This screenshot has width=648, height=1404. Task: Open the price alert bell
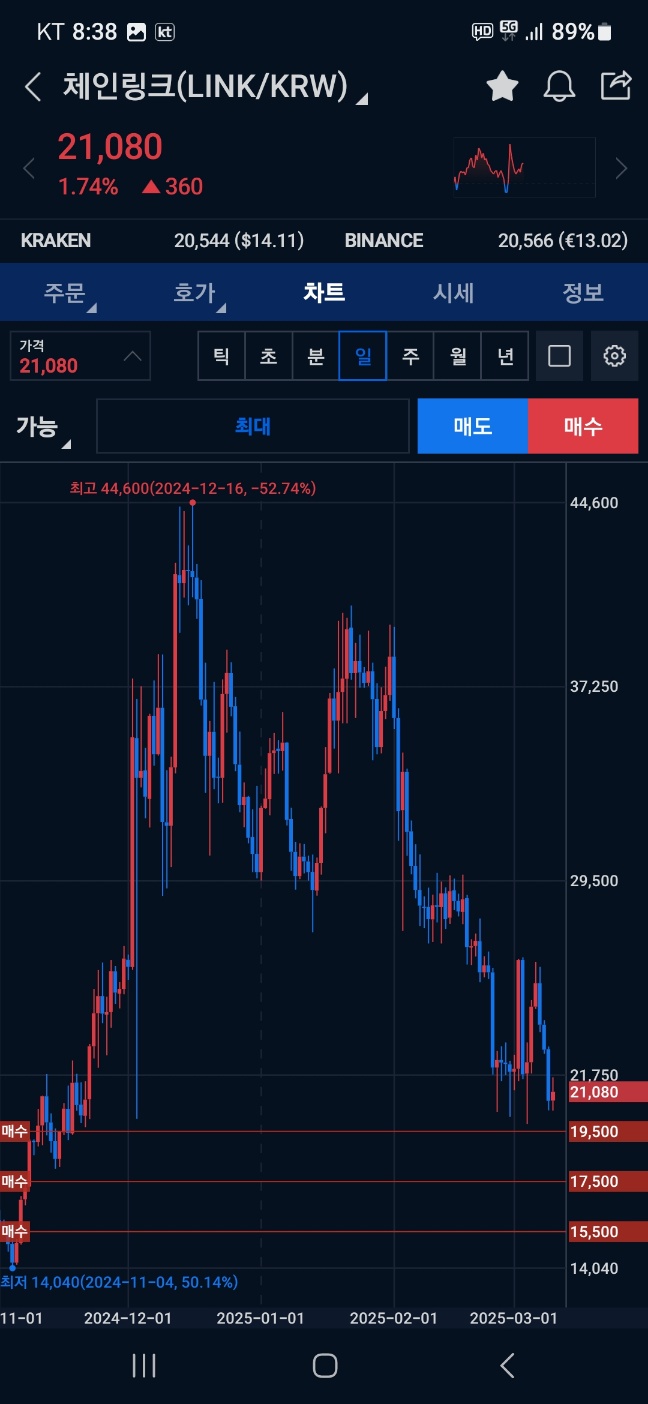click(x=559, y=86)
